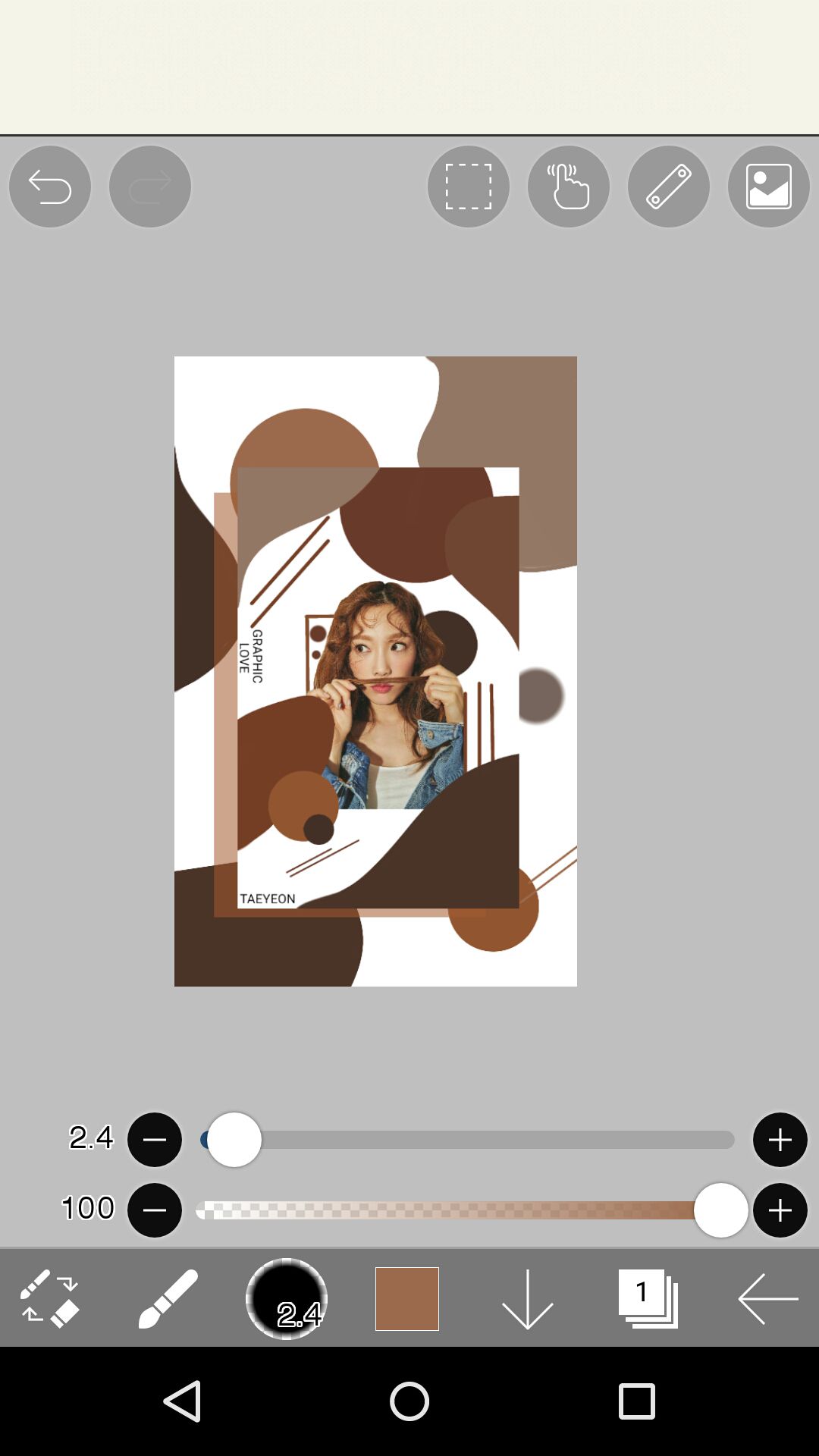
Task: Open brush size 2.4 settings
Action: (287, 1299)
